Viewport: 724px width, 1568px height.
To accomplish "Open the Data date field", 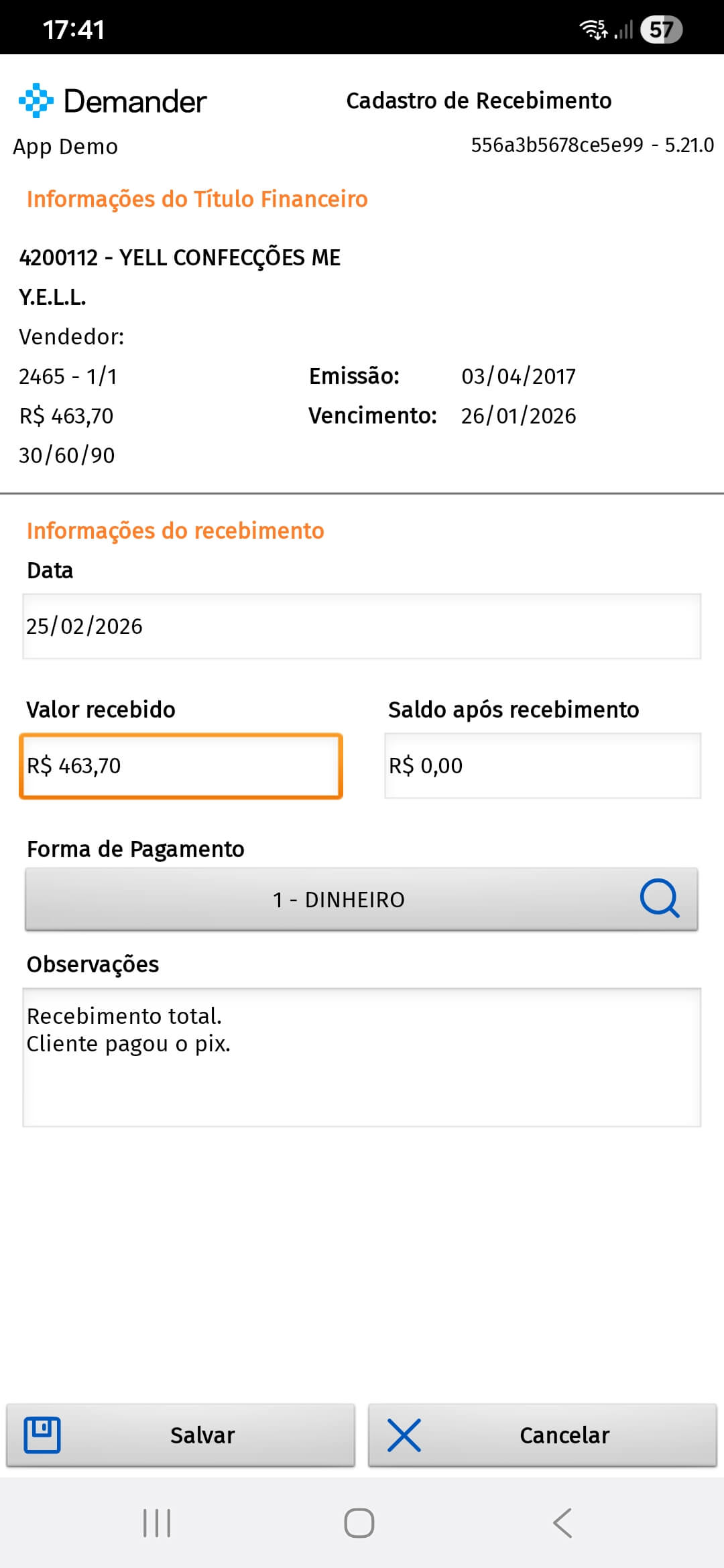I will (362, 625).
